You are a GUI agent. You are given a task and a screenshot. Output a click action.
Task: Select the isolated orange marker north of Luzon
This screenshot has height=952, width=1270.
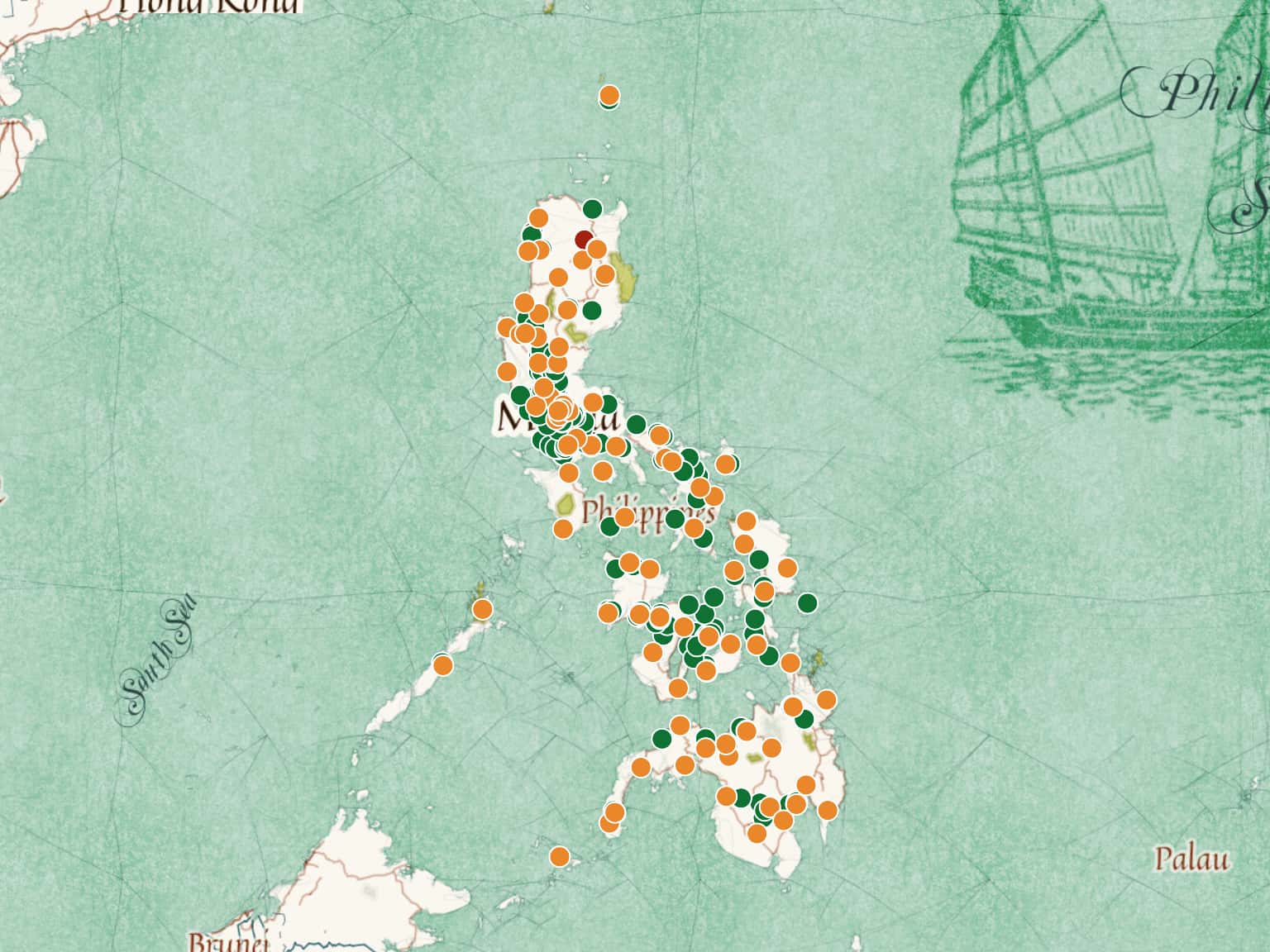click(x=609, y=96)
